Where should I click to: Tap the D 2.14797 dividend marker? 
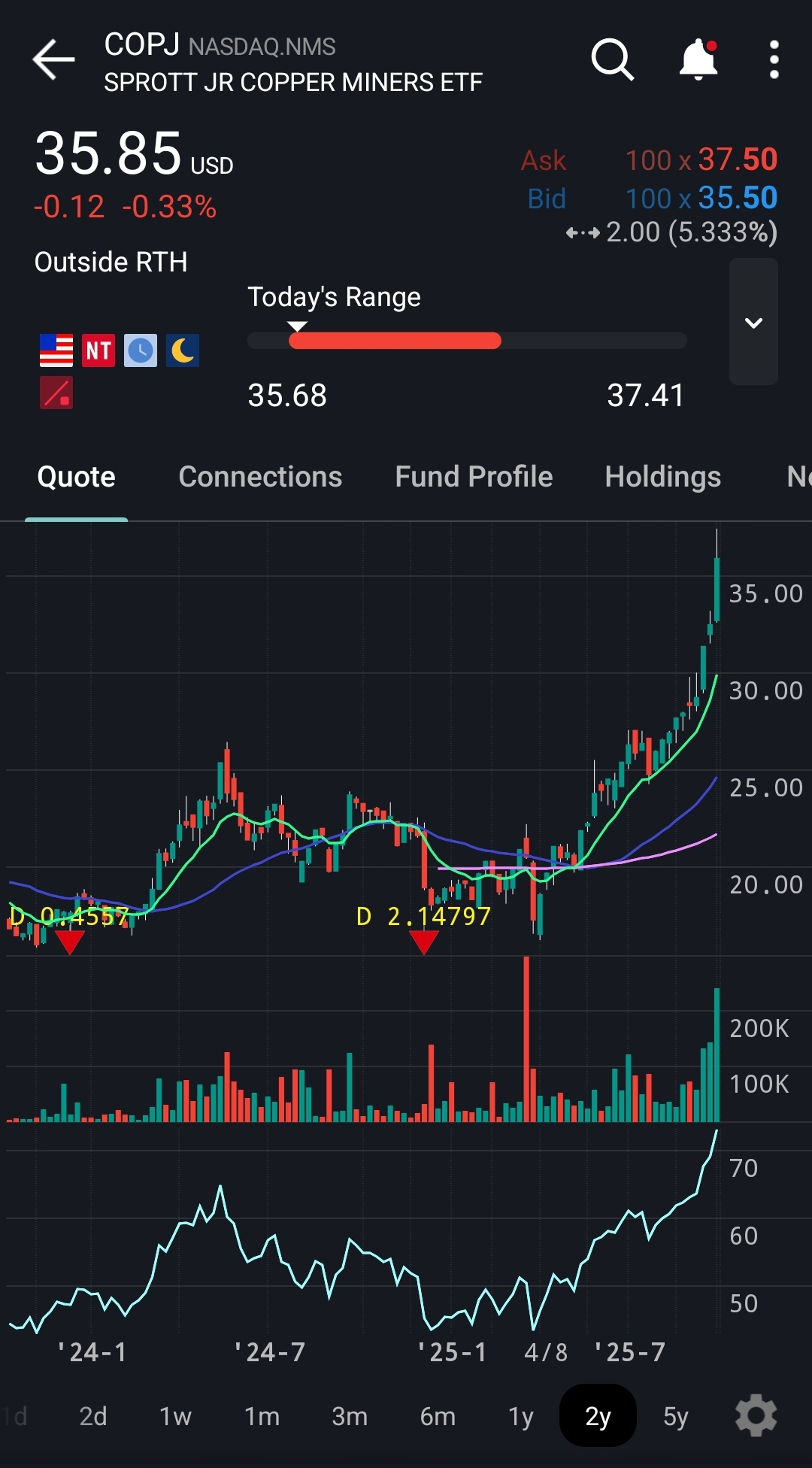pyautogui.click(x=424, y=941)
